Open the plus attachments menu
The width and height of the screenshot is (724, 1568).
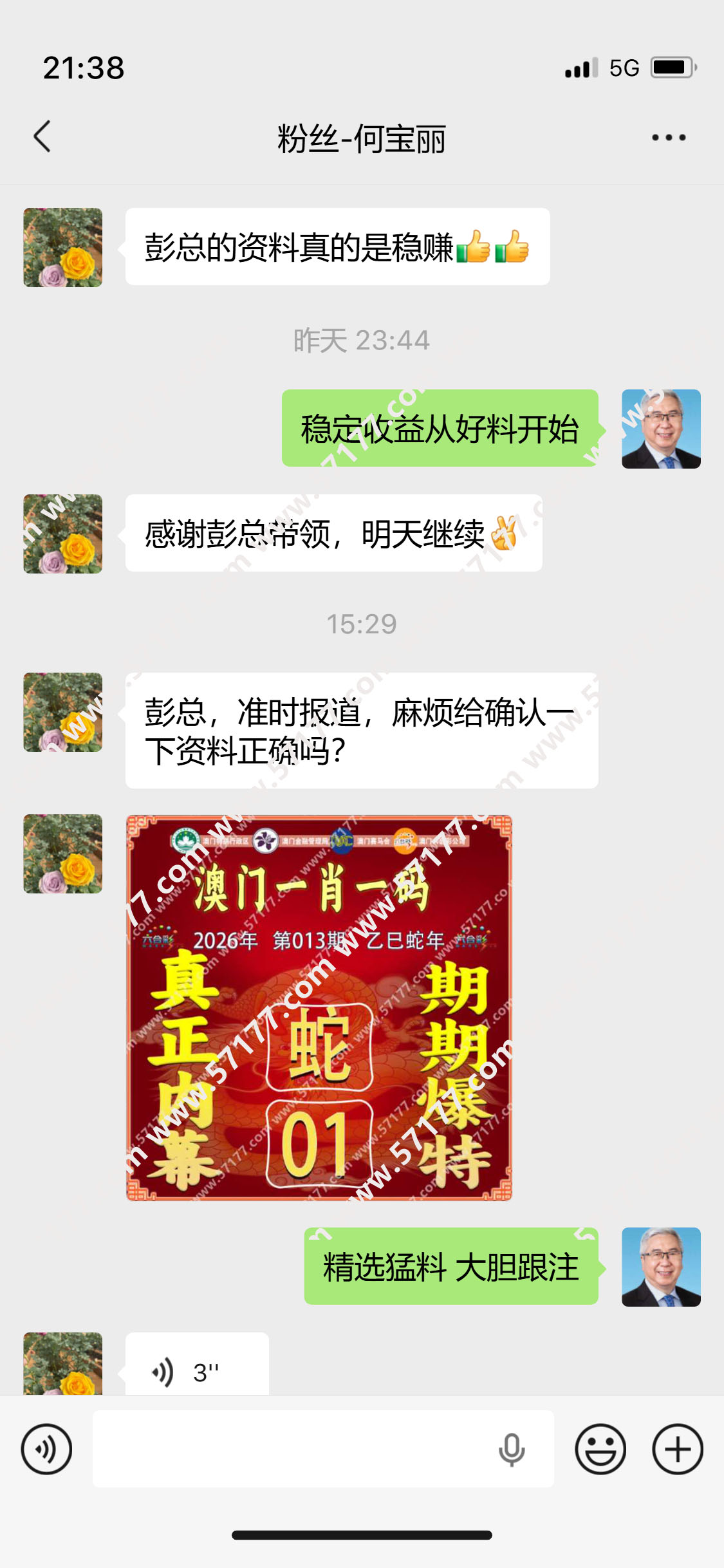677,1449
